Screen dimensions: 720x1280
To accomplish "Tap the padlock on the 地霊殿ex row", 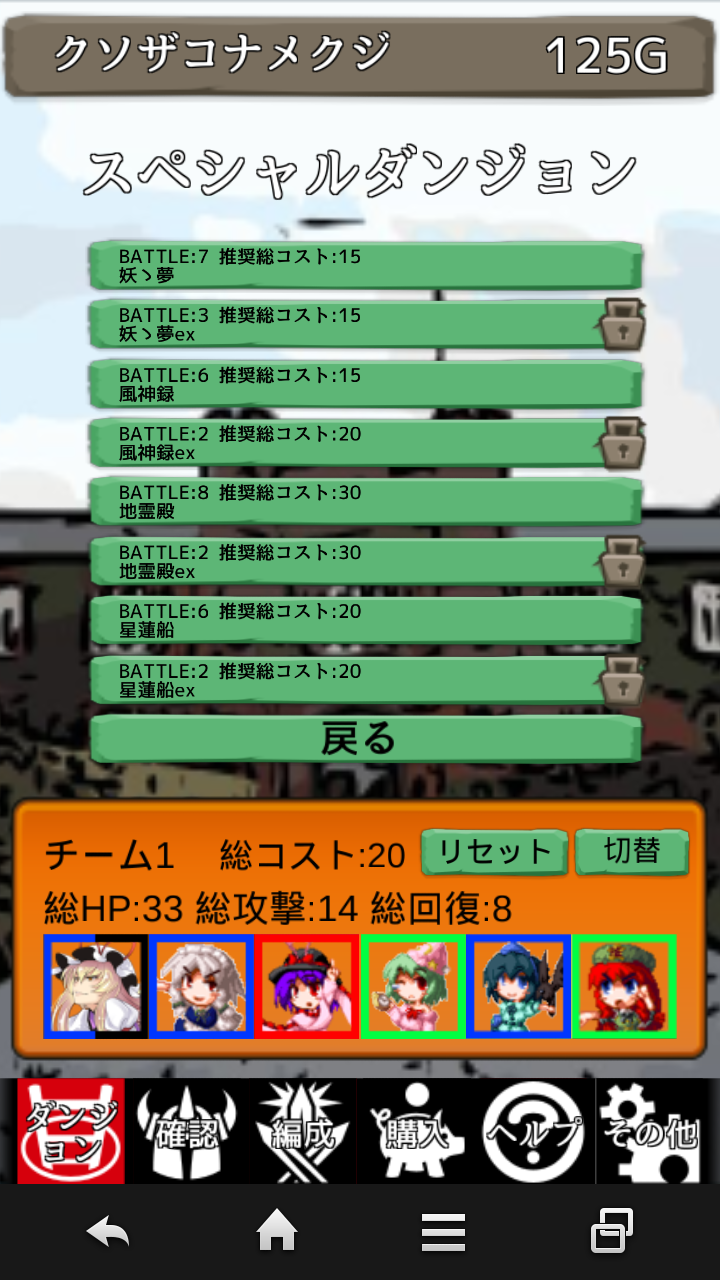I will [621, 562].
